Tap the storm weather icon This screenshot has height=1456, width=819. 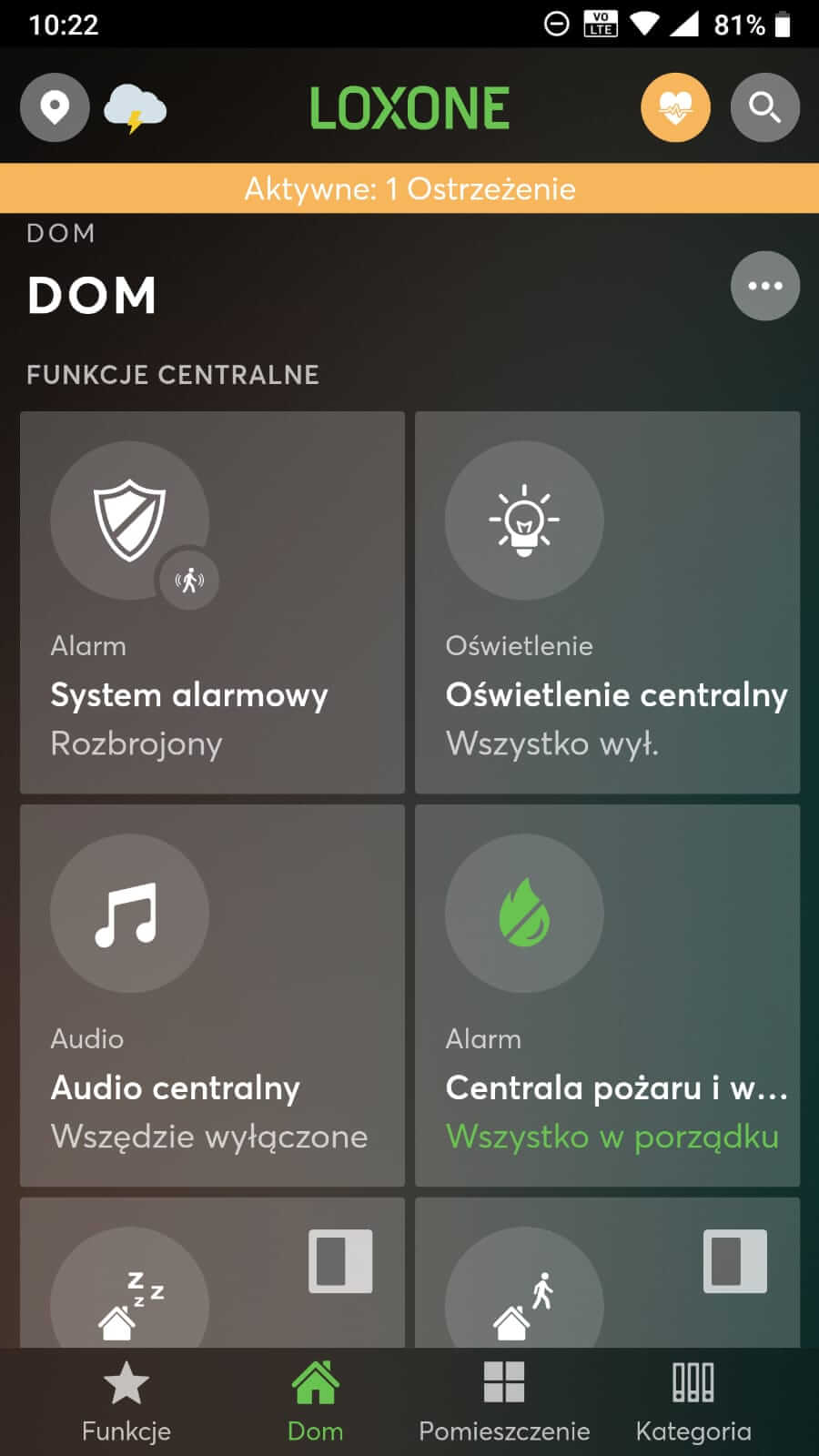[x=135, y=106]
